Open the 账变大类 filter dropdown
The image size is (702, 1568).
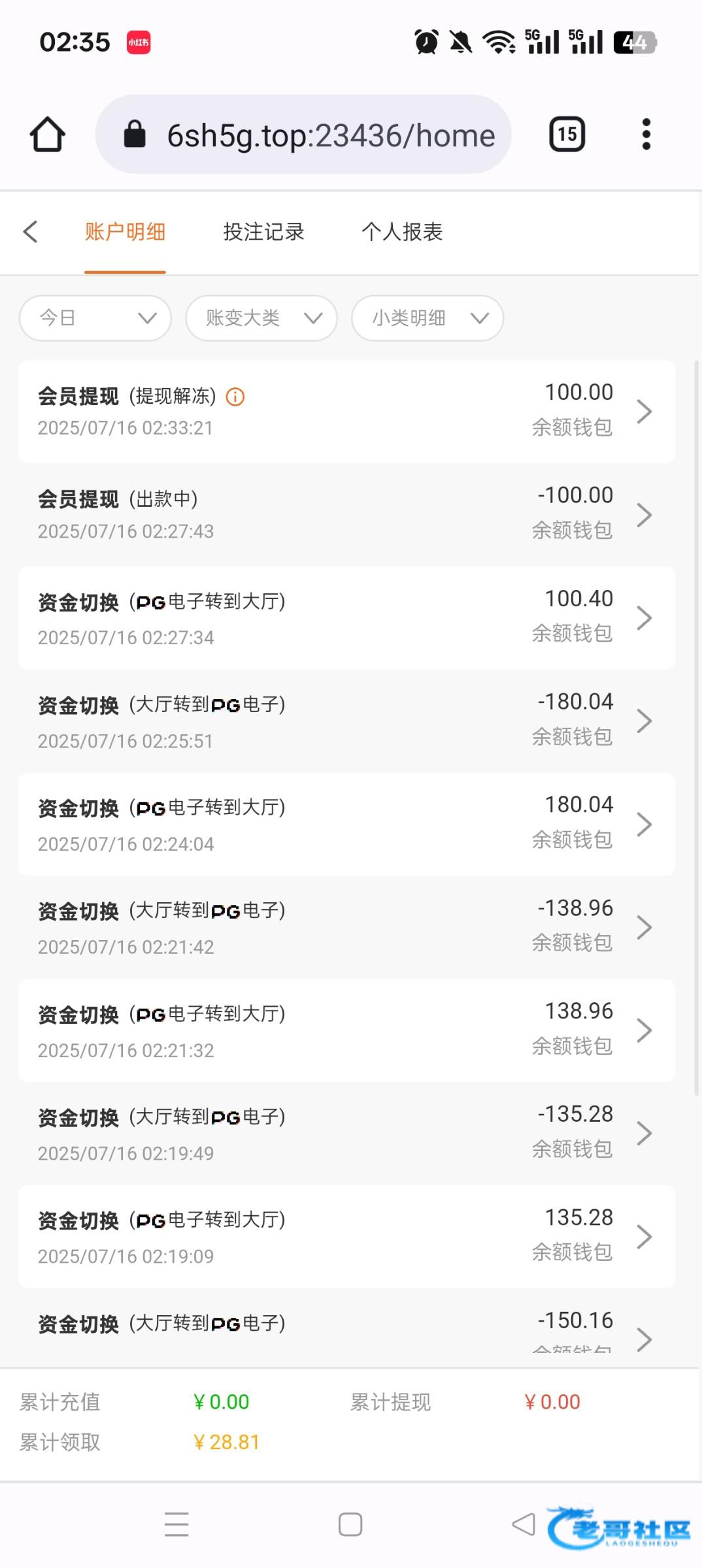[x=261, y=318]
